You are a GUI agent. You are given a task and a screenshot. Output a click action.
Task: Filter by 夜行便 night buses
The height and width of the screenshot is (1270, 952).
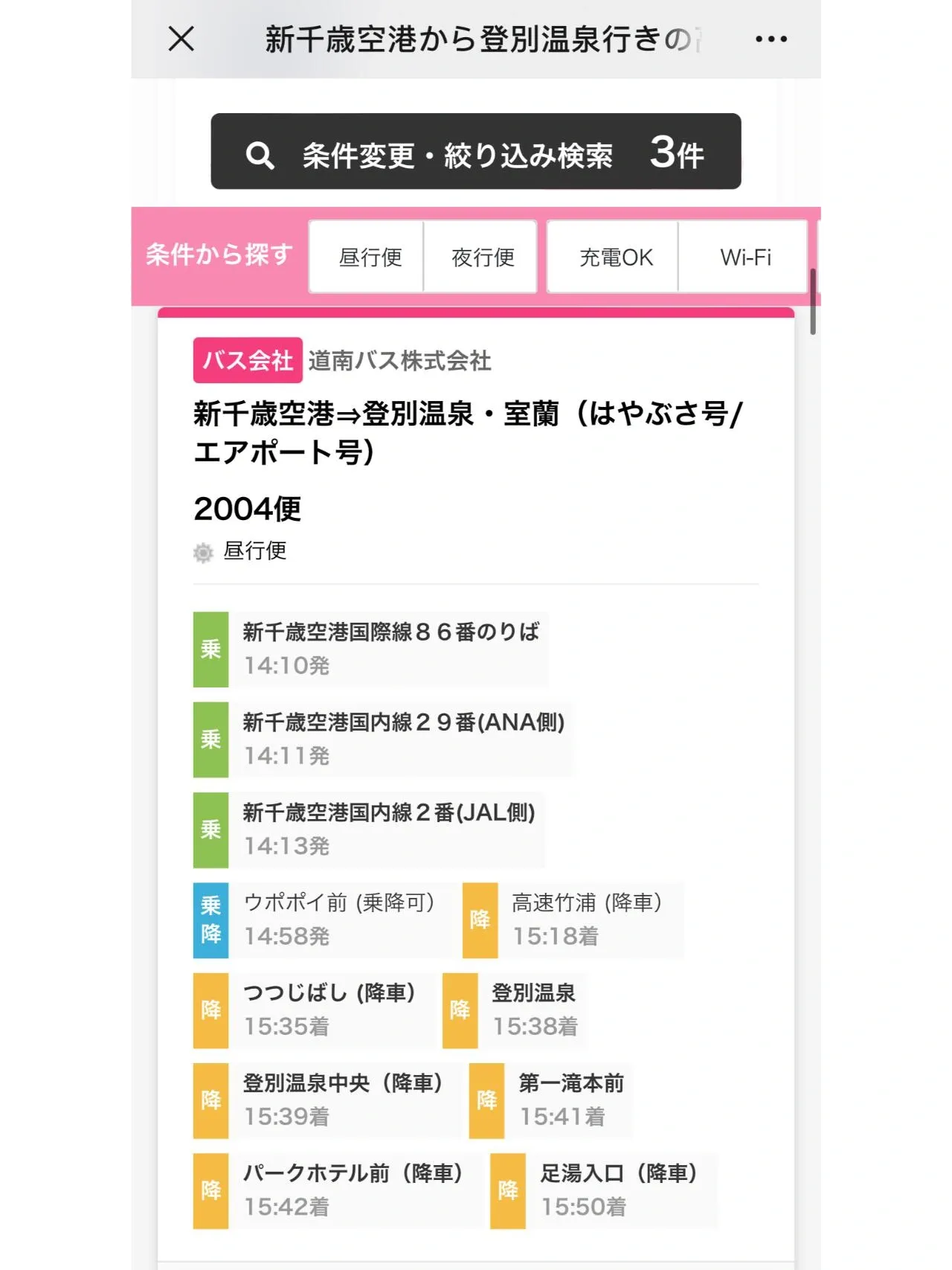tap(482, 257)
